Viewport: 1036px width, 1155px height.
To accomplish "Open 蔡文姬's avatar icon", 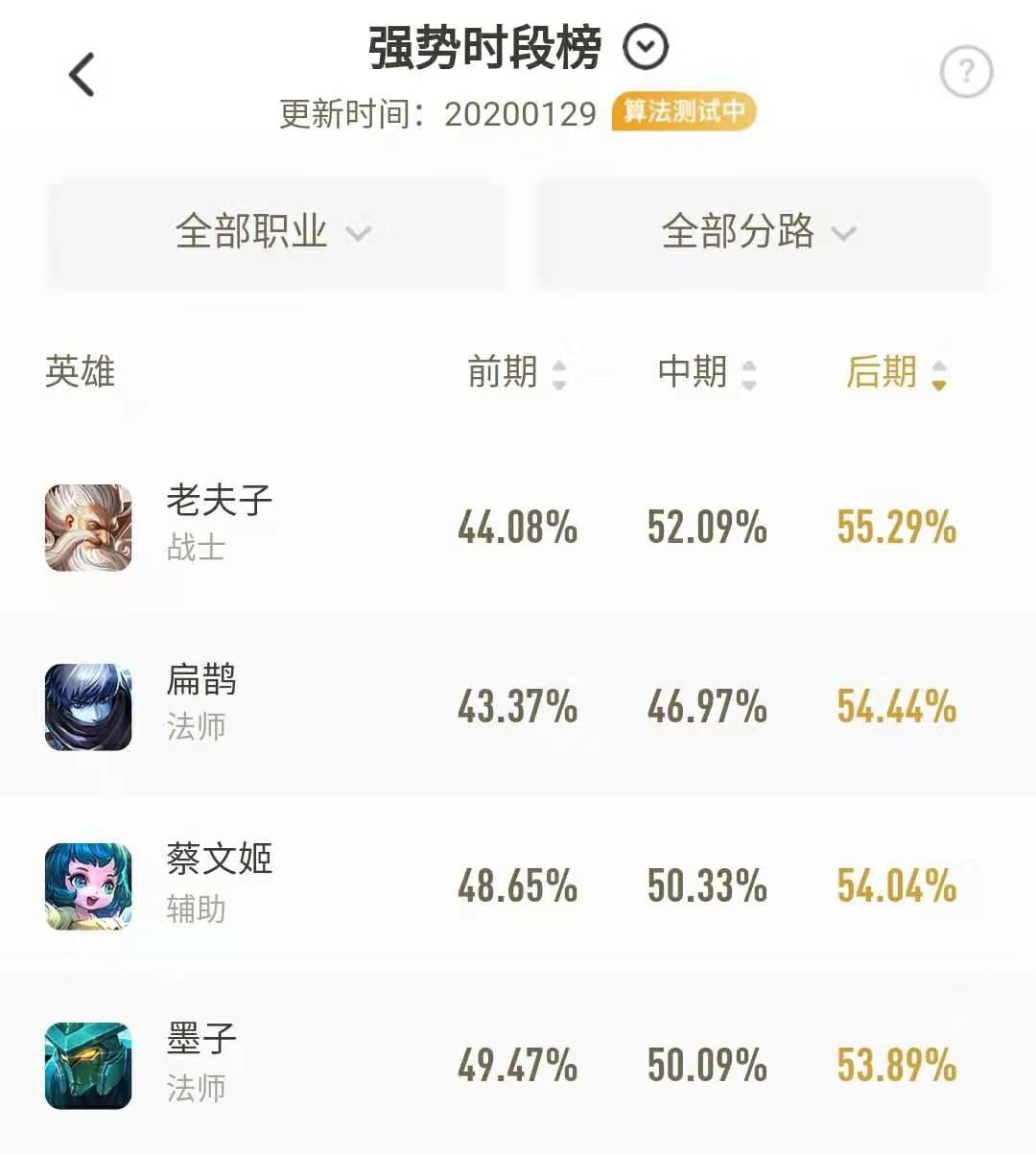I will click(87, 886).
